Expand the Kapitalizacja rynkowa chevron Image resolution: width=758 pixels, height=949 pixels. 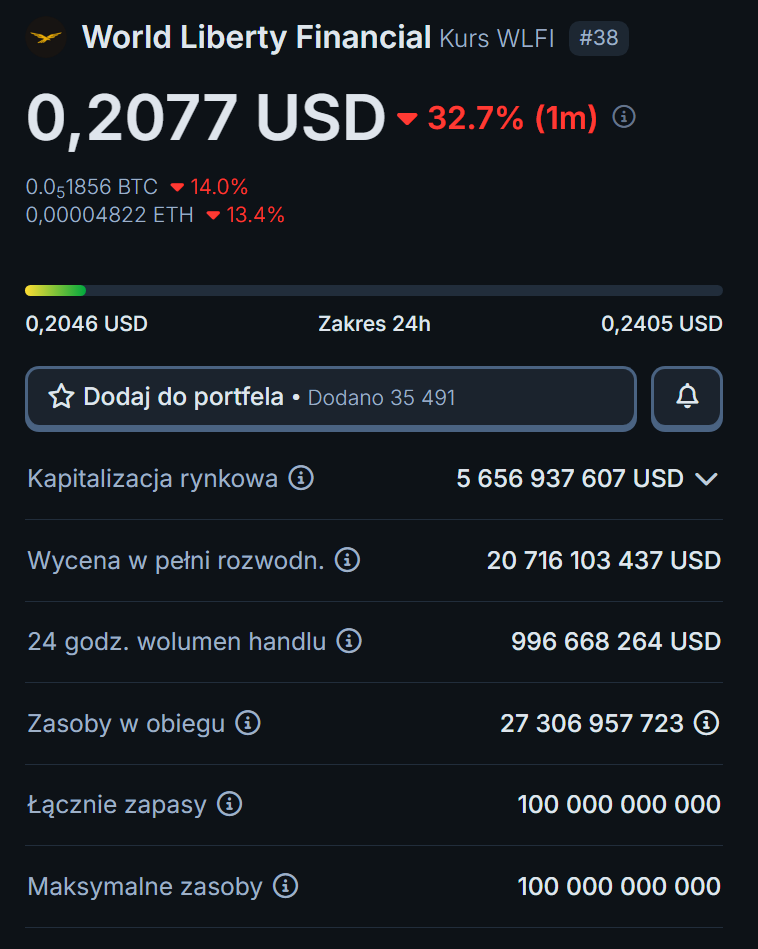coord(706,479)
